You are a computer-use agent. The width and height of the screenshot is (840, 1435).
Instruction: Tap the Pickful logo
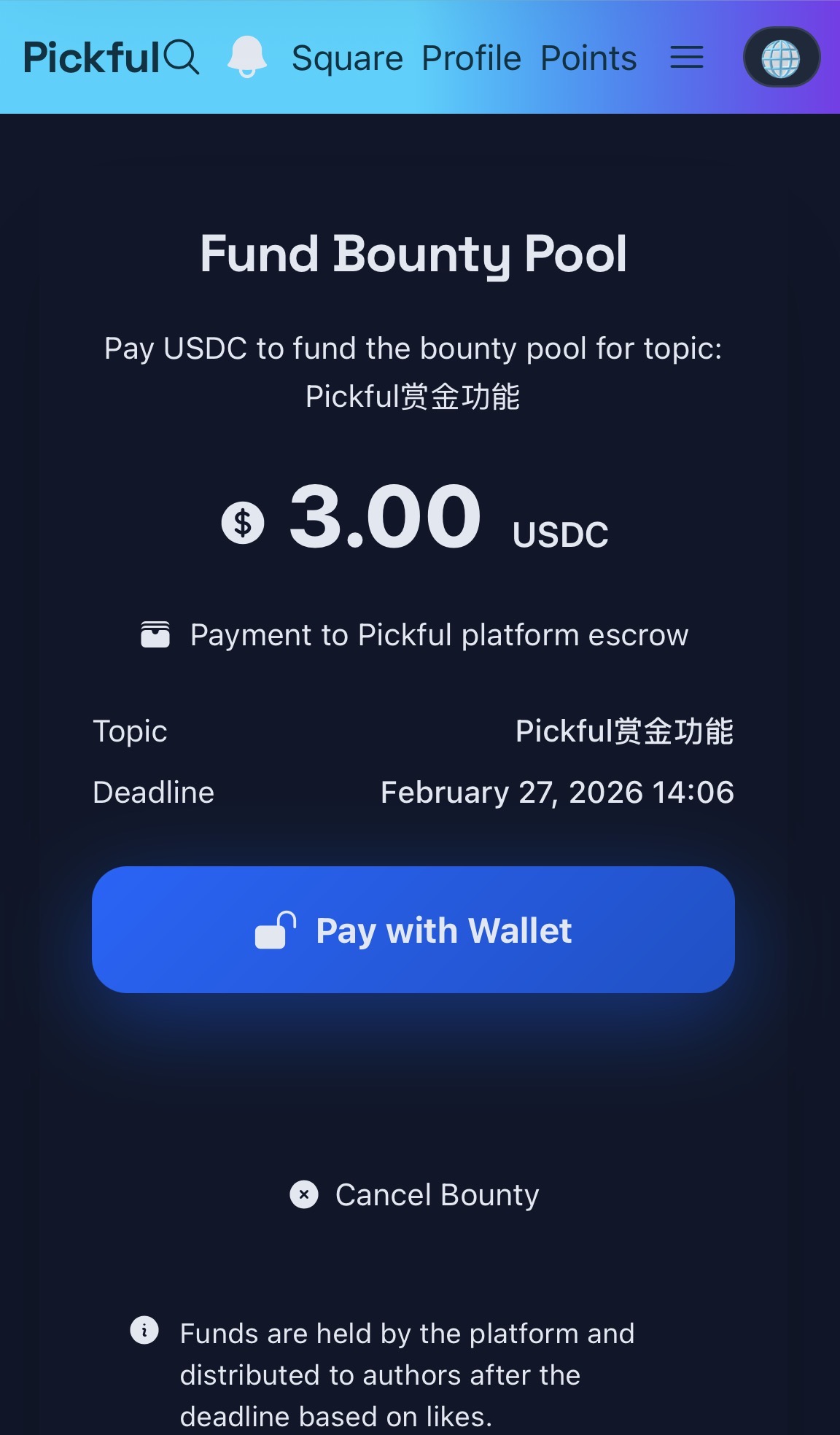coord(92,58)
